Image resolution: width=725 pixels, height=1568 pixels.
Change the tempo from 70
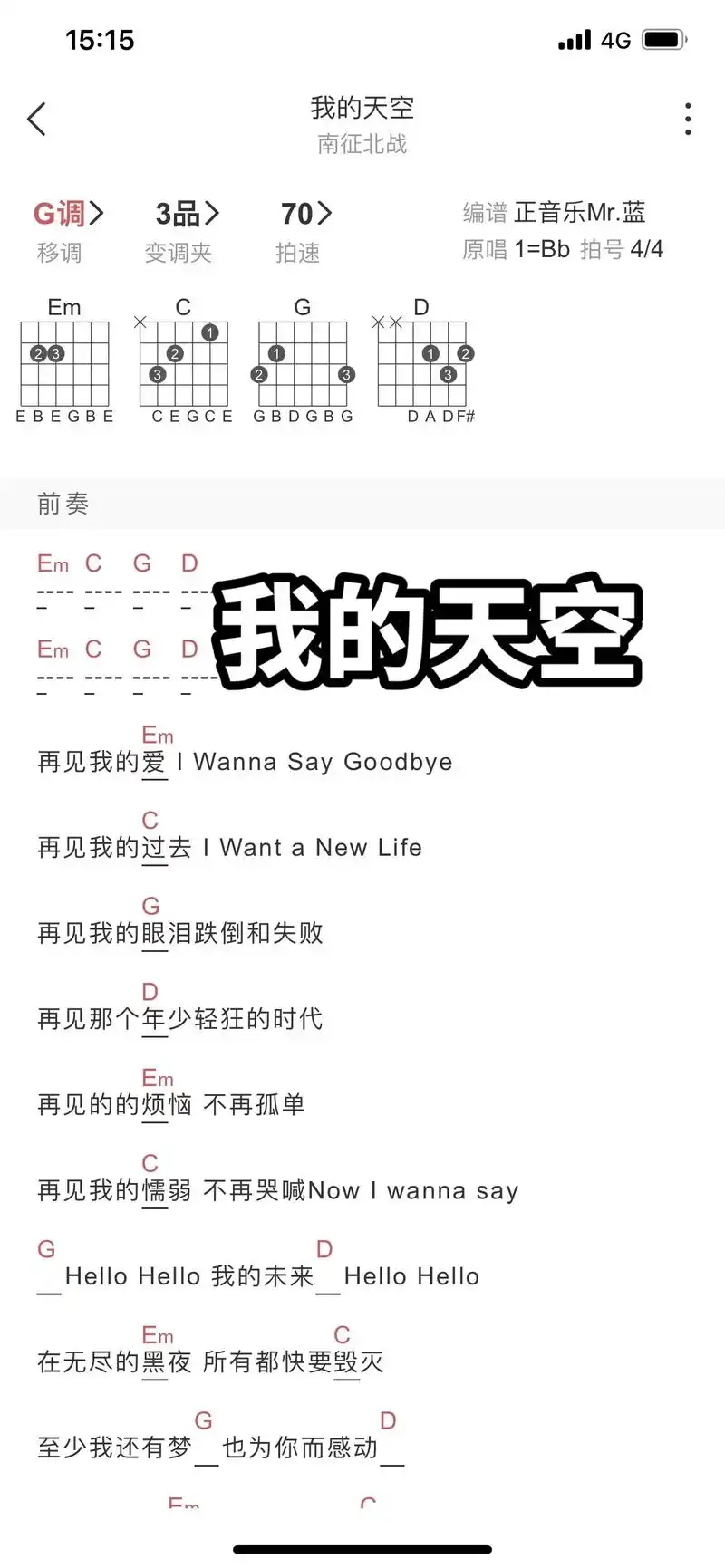pyautogui.click(x=305, y=214)
